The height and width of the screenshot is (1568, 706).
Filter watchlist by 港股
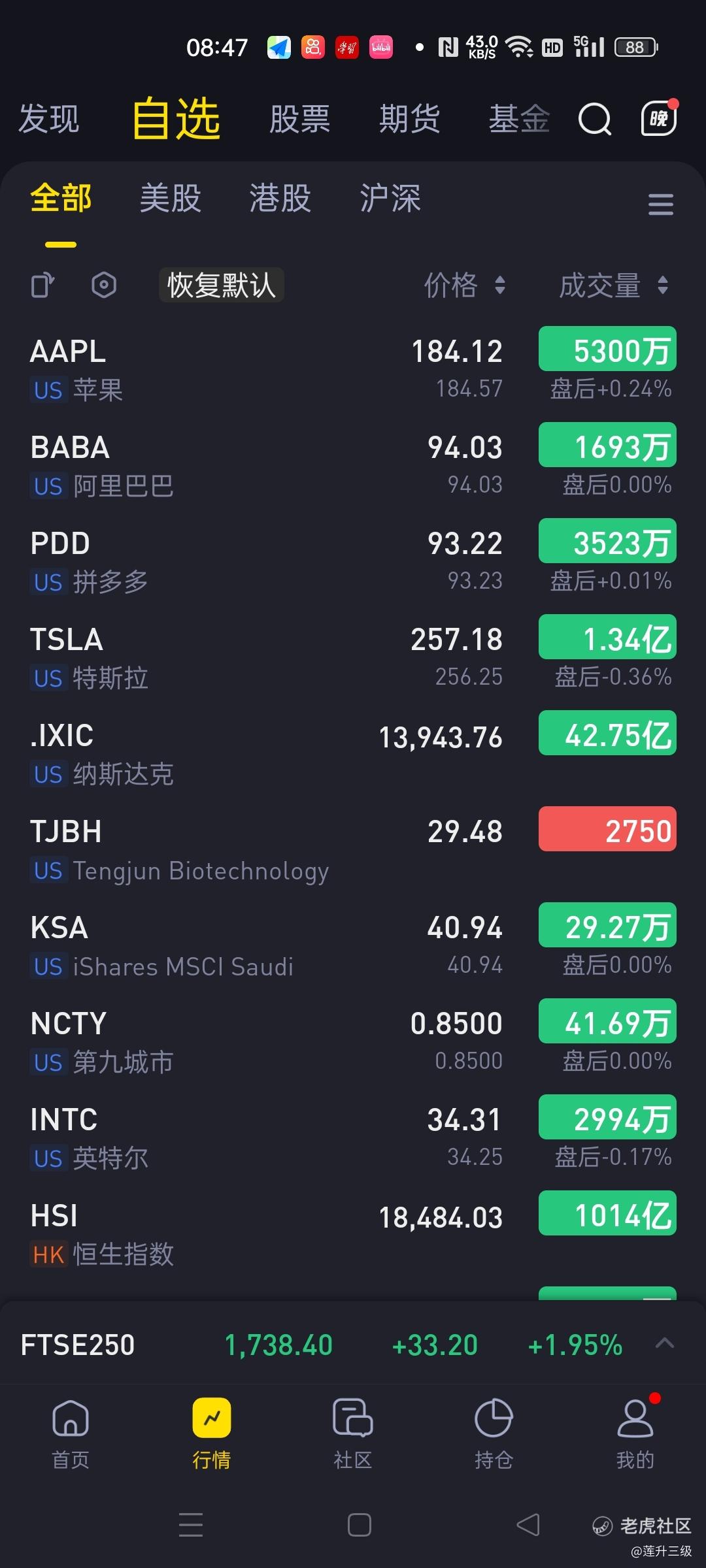point(280,198)
